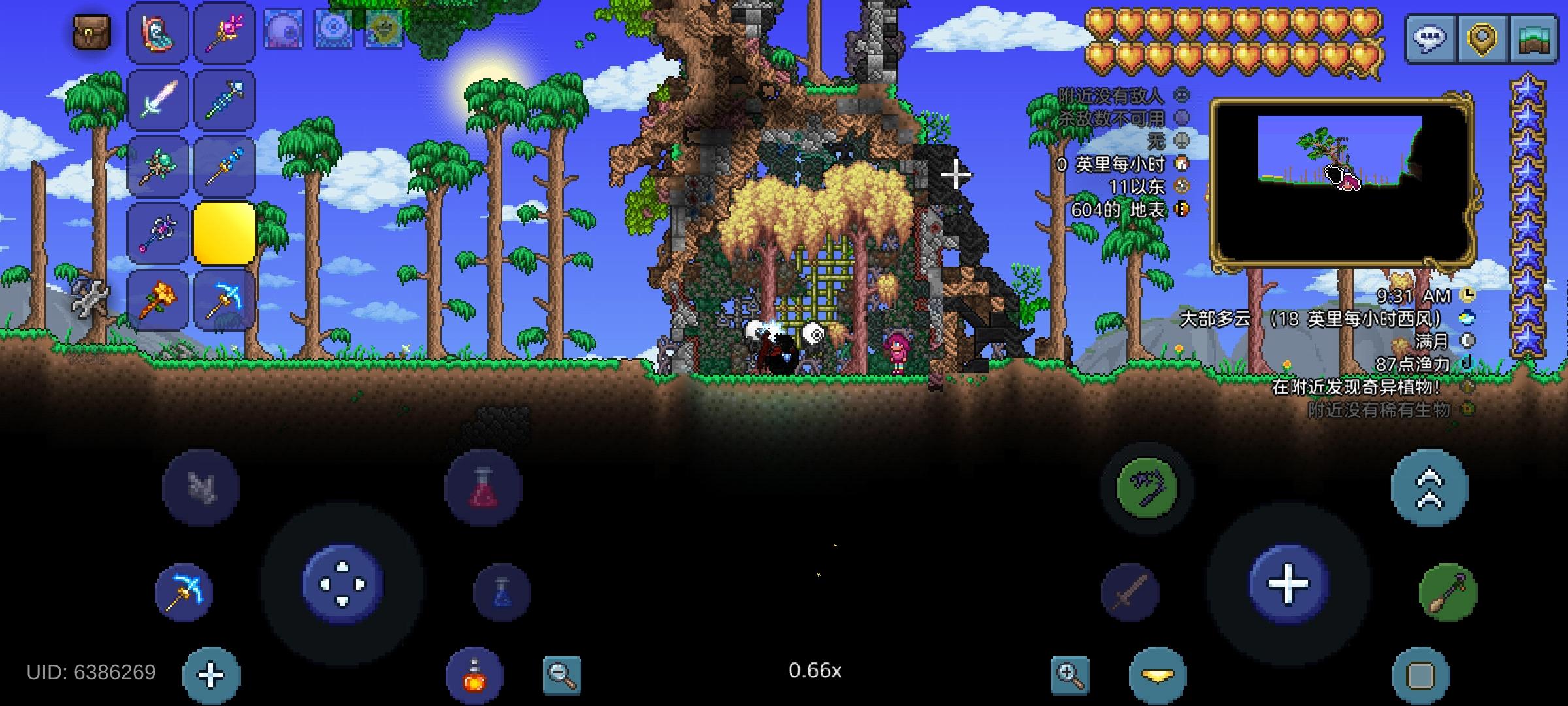The height and width of the screenshot is (706, 1568).
Task: Zoom out with the minus magnifier
Action: pyautogui.click(x=562, y=674)
